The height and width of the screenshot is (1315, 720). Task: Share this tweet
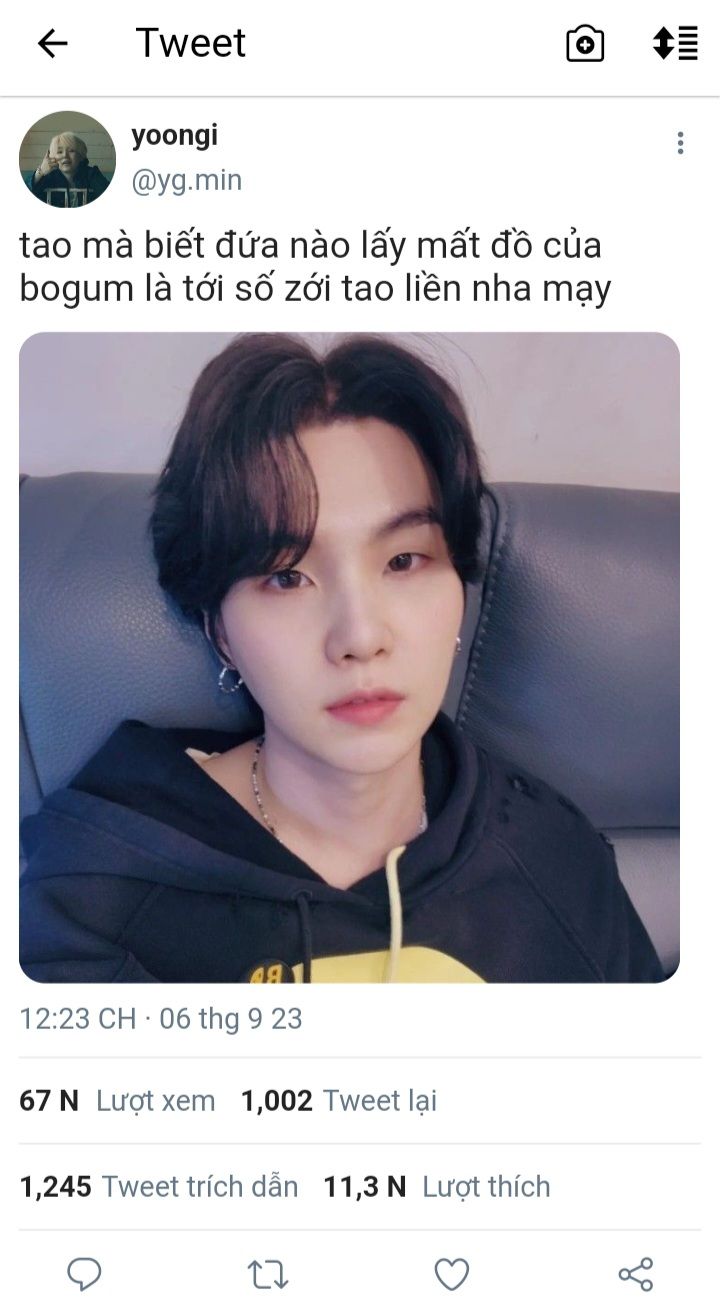[636, 1273]
